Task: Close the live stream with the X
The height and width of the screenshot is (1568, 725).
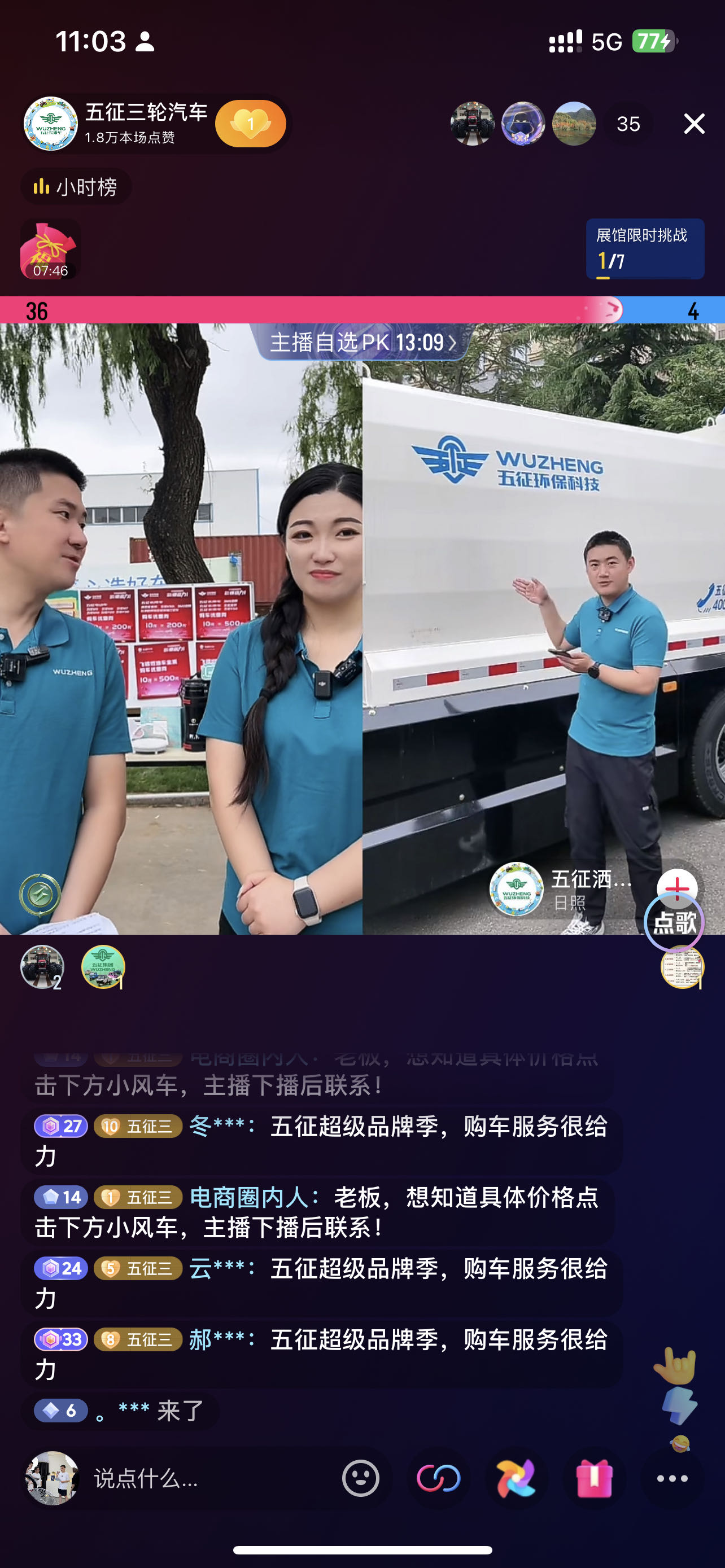Action: [x=693, y=124]
